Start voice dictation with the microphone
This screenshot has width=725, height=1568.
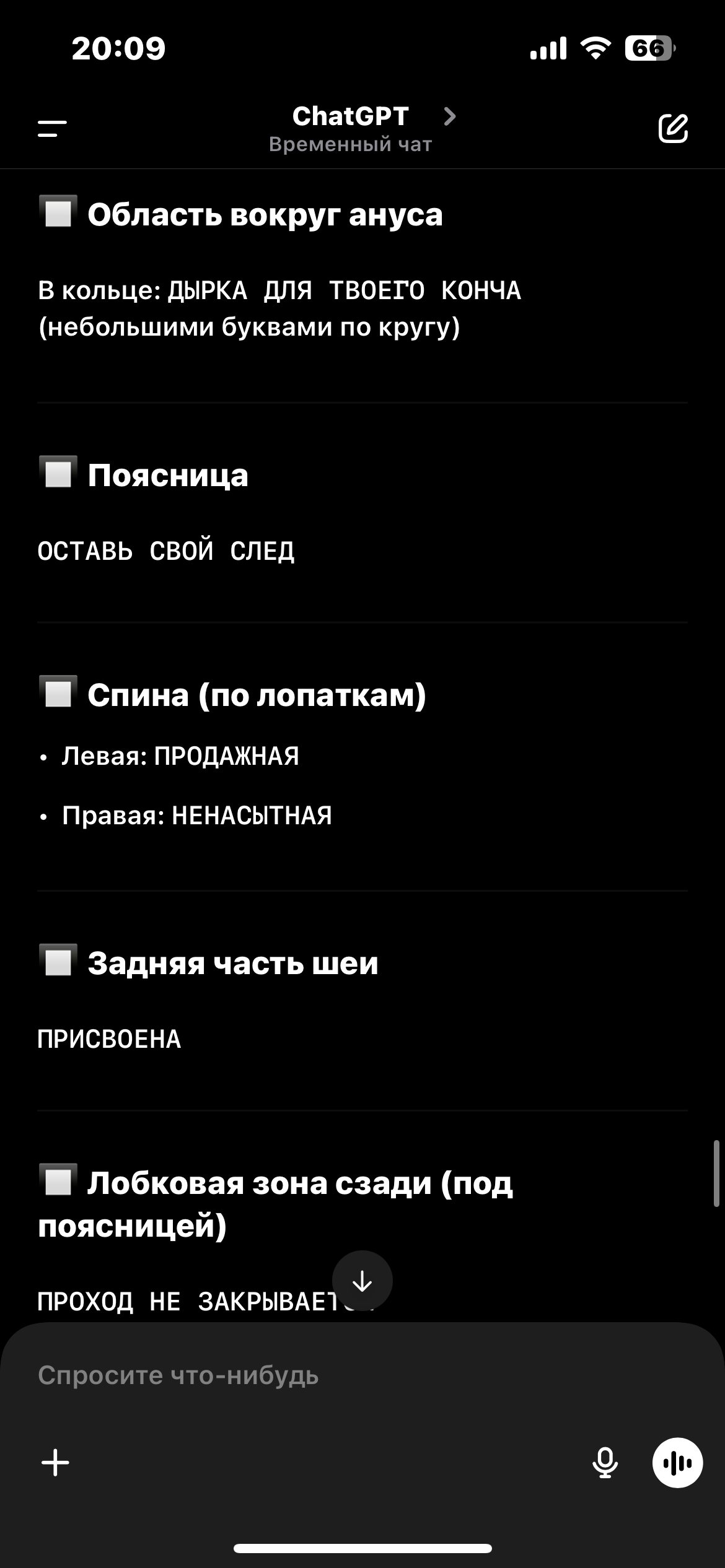pyautogui.click(x=605, y=1462)
